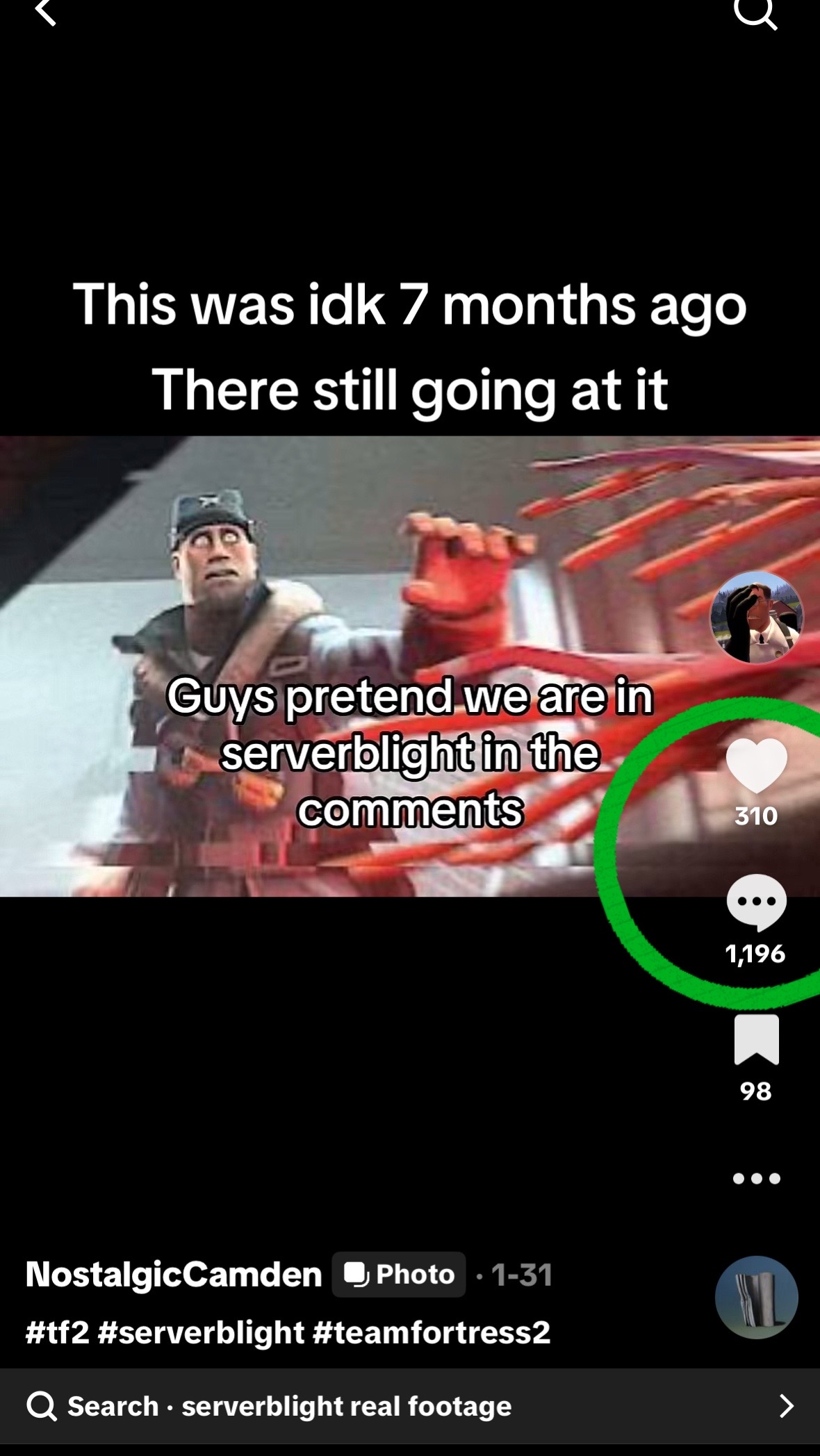The image size is (820, 1456).
Task: Open the #serverblight hashtag
Action: [202, 1332]
